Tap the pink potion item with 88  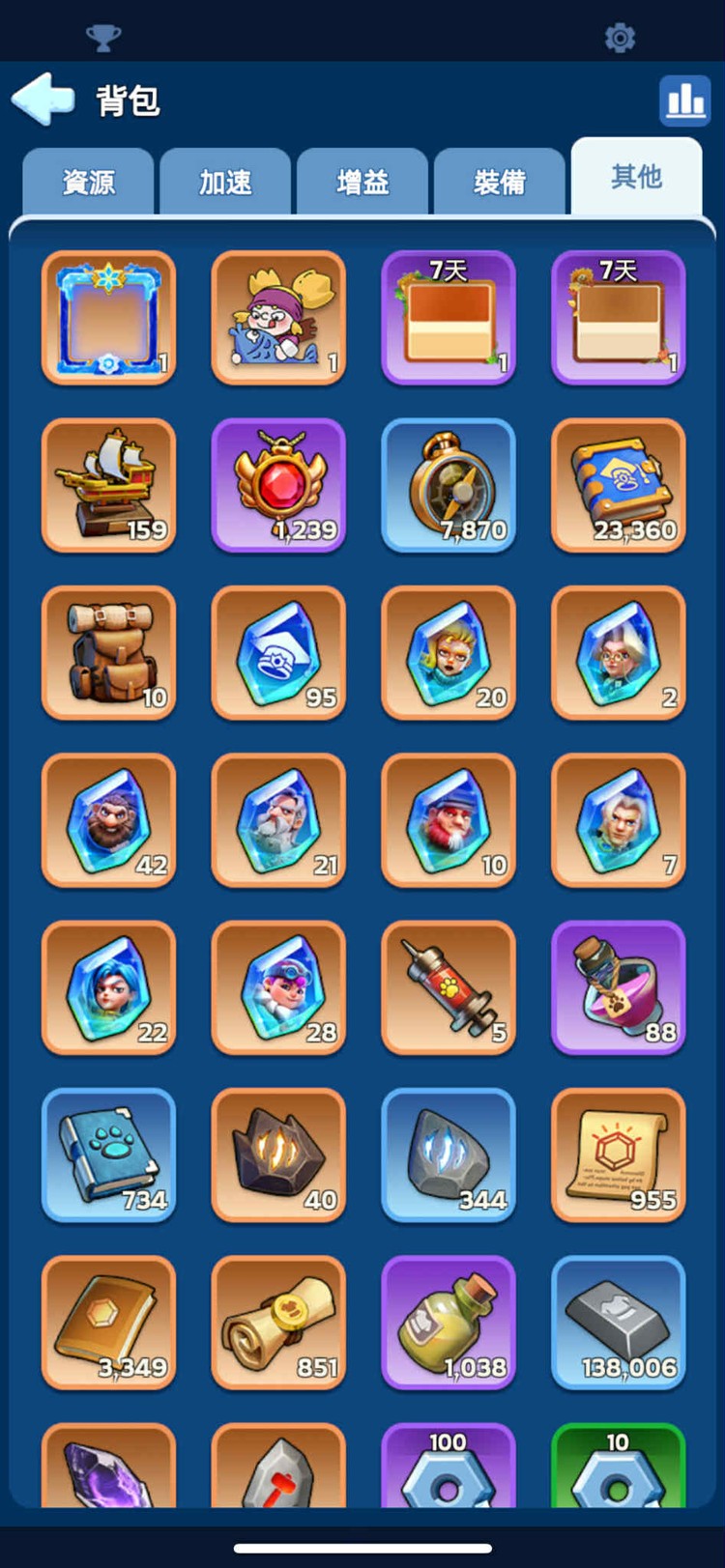[x=619, y=987]
